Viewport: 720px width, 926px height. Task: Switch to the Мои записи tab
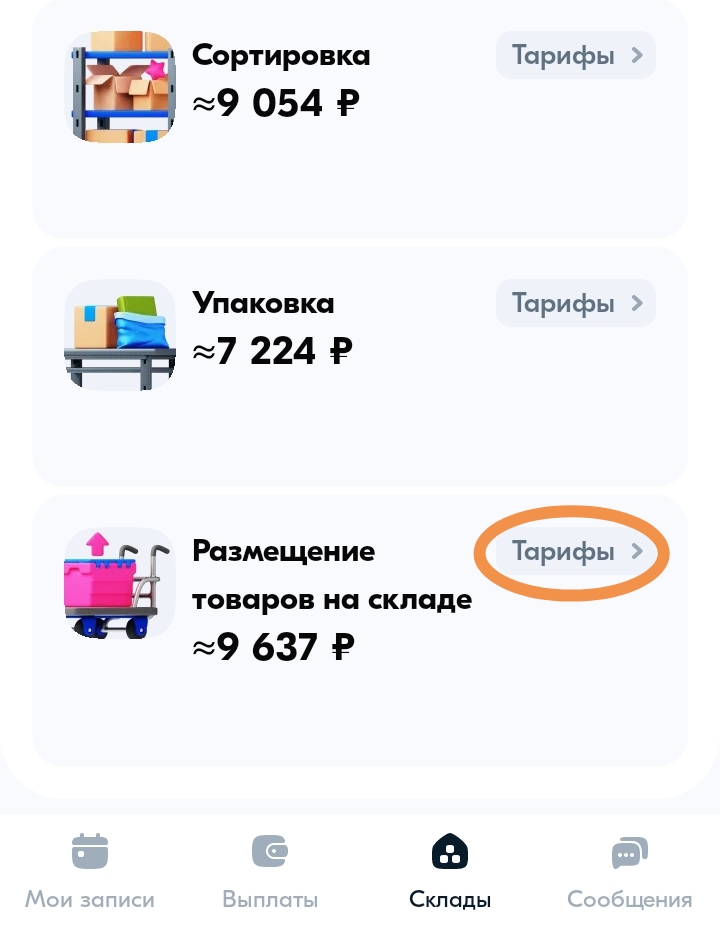(90, 872)
